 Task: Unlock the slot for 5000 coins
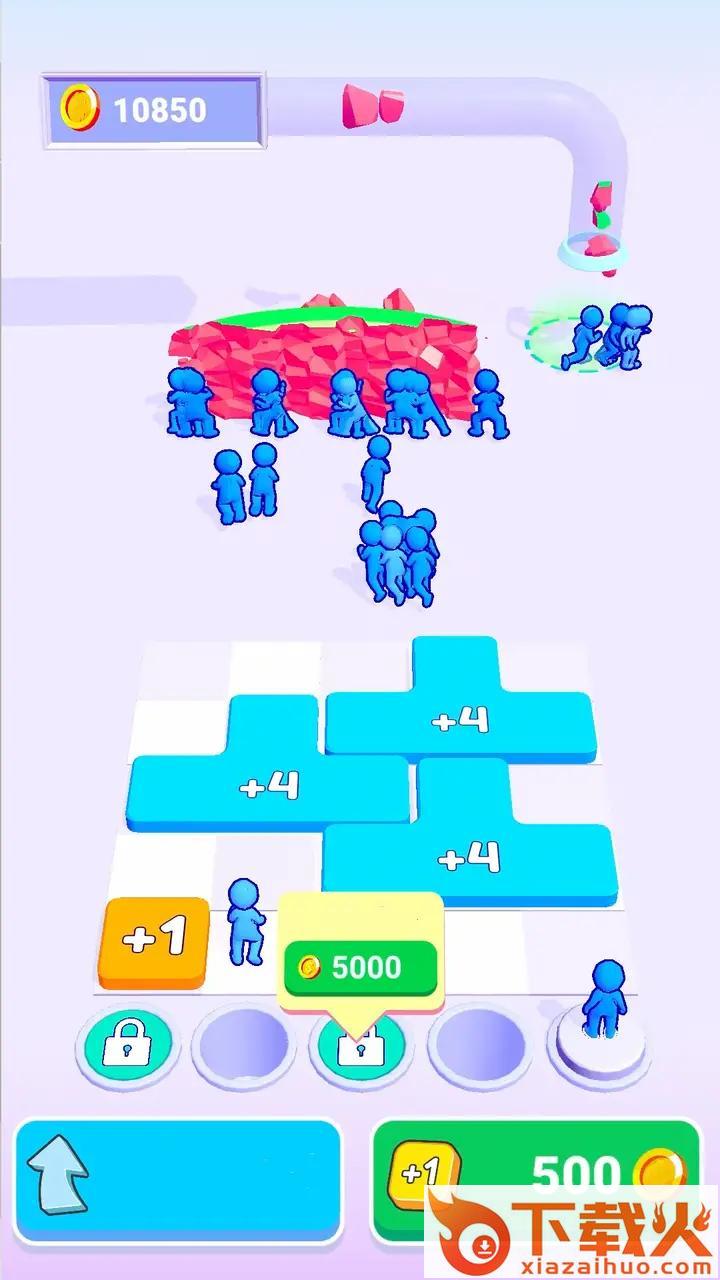click(x=360, y=967)
